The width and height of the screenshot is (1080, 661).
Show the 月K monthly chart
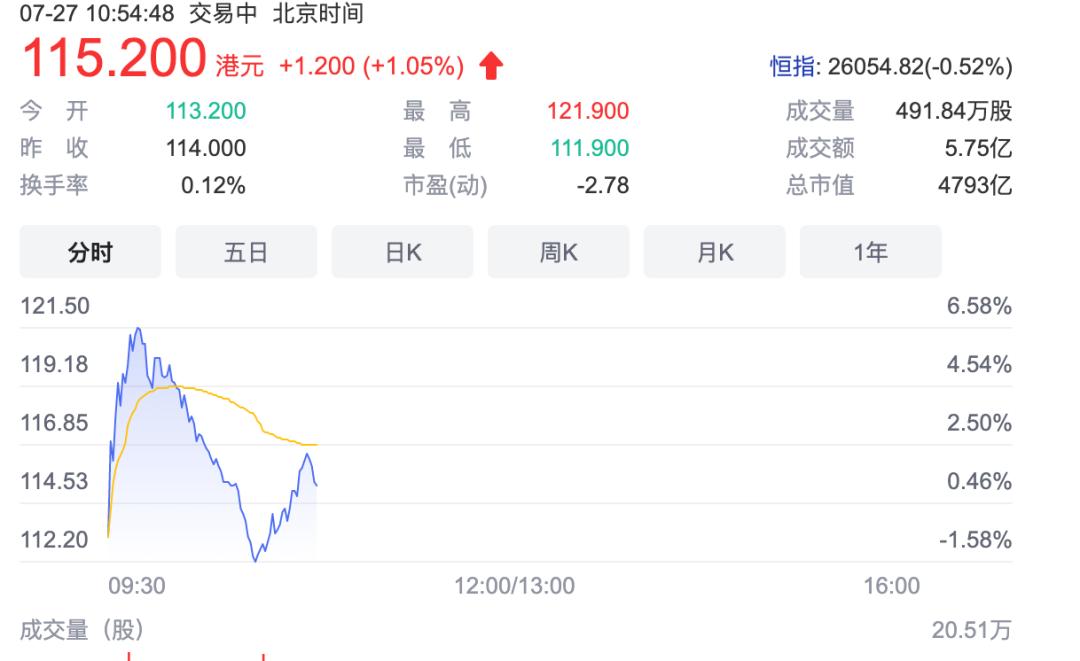(x=714, y=252)
